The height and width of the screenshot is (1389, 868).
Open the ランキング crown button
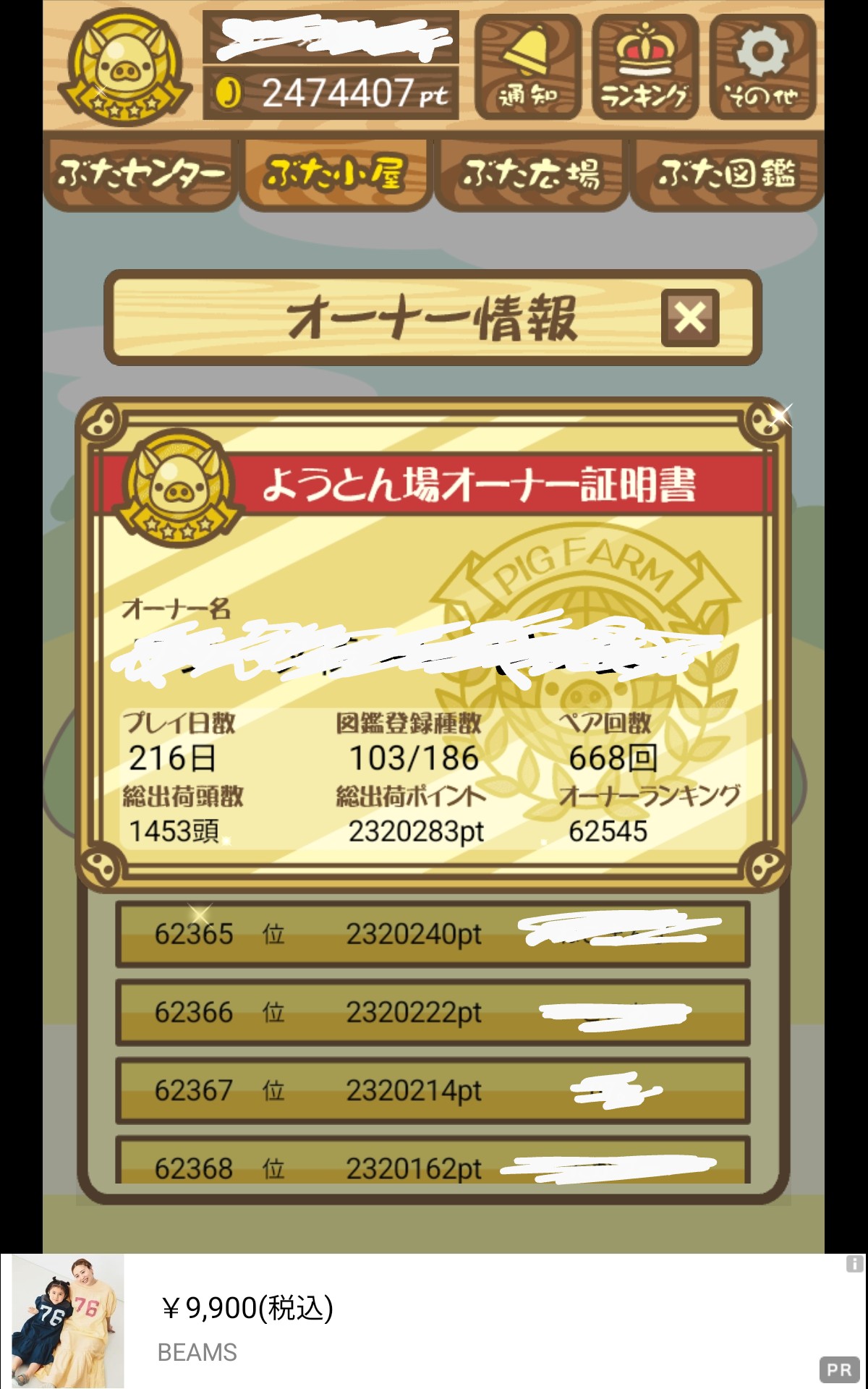pos(644,67)
